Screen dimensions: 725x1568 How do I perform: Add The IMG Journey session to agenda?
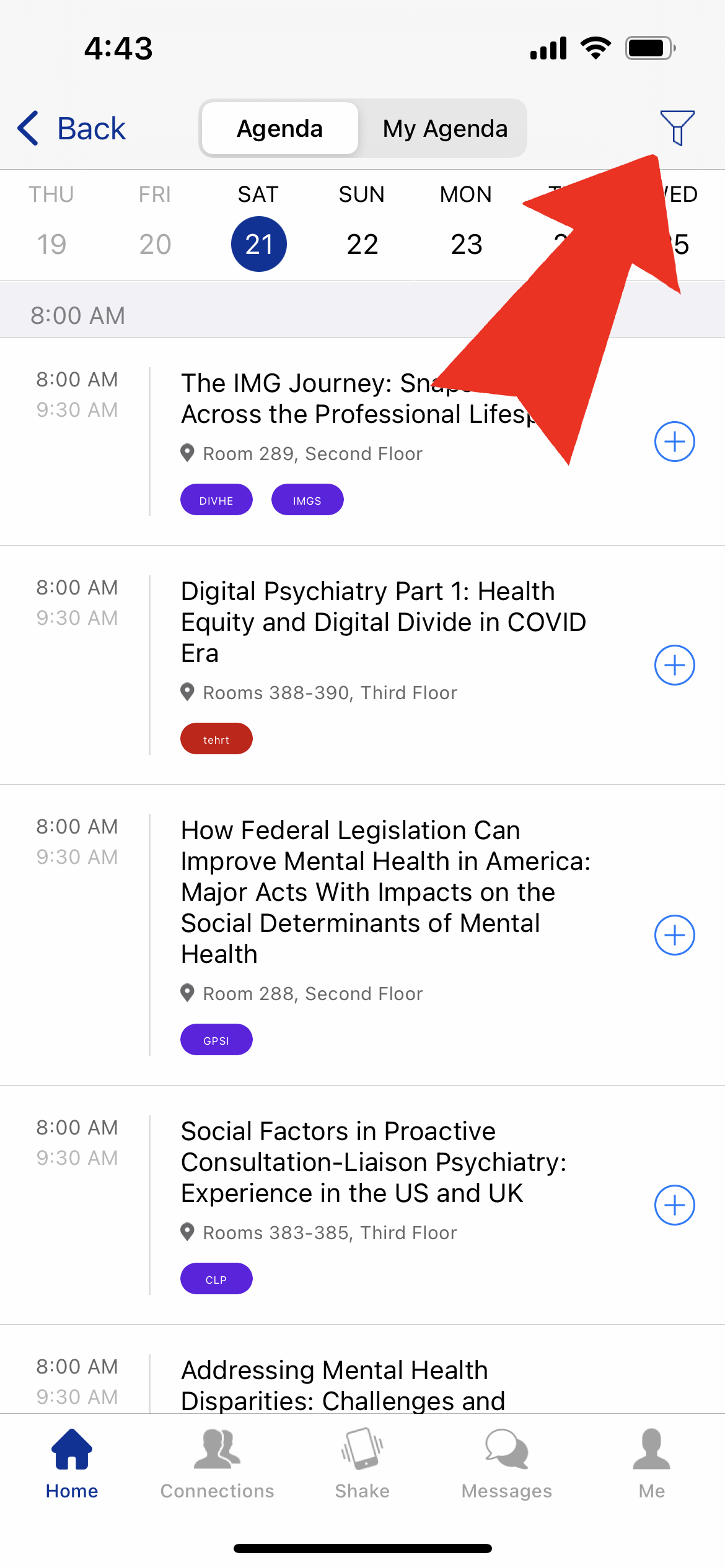coord(674,442)
